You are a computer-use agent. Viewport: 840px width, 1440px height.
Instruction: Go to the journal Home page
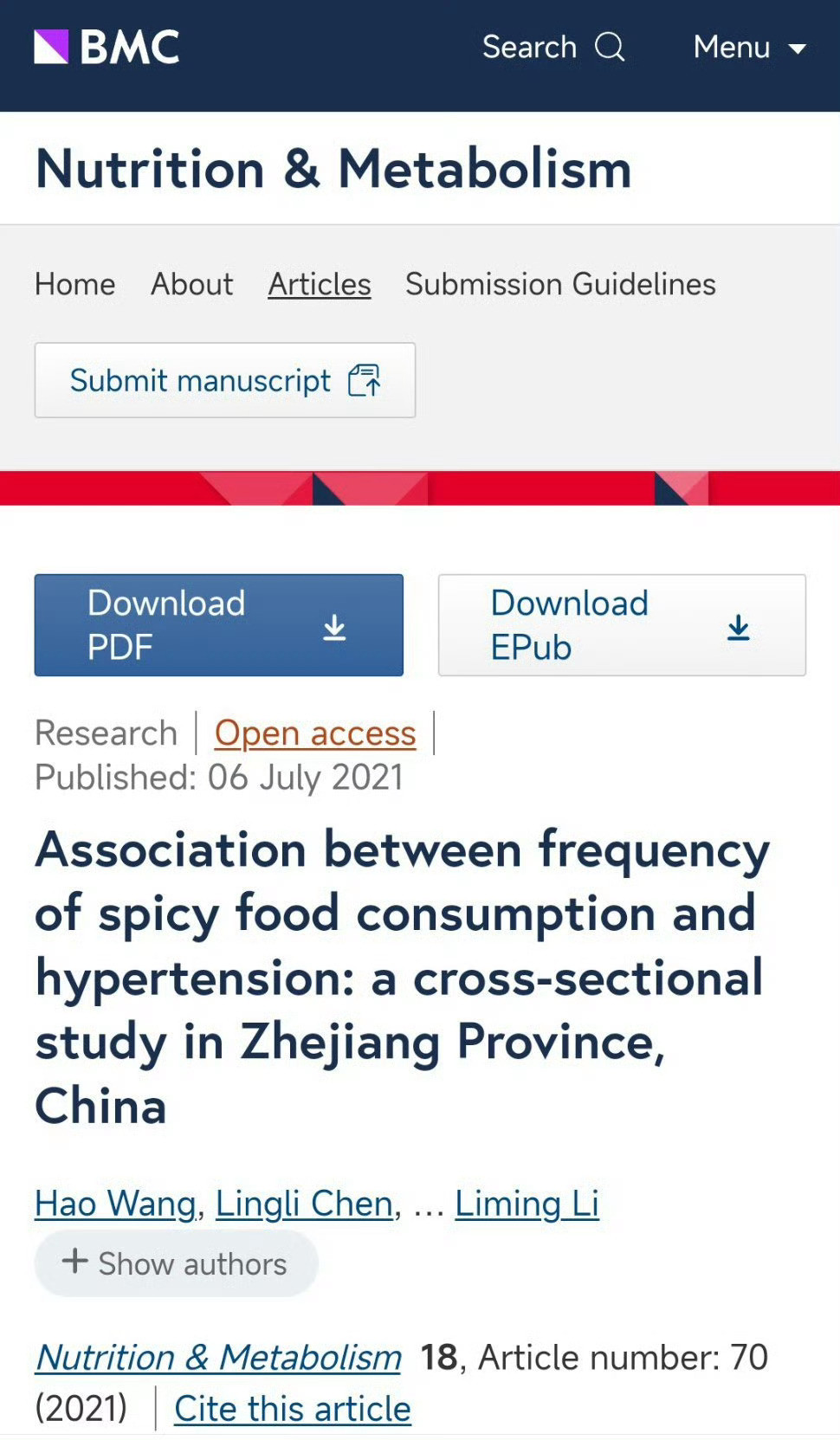[x=75, y=284]
